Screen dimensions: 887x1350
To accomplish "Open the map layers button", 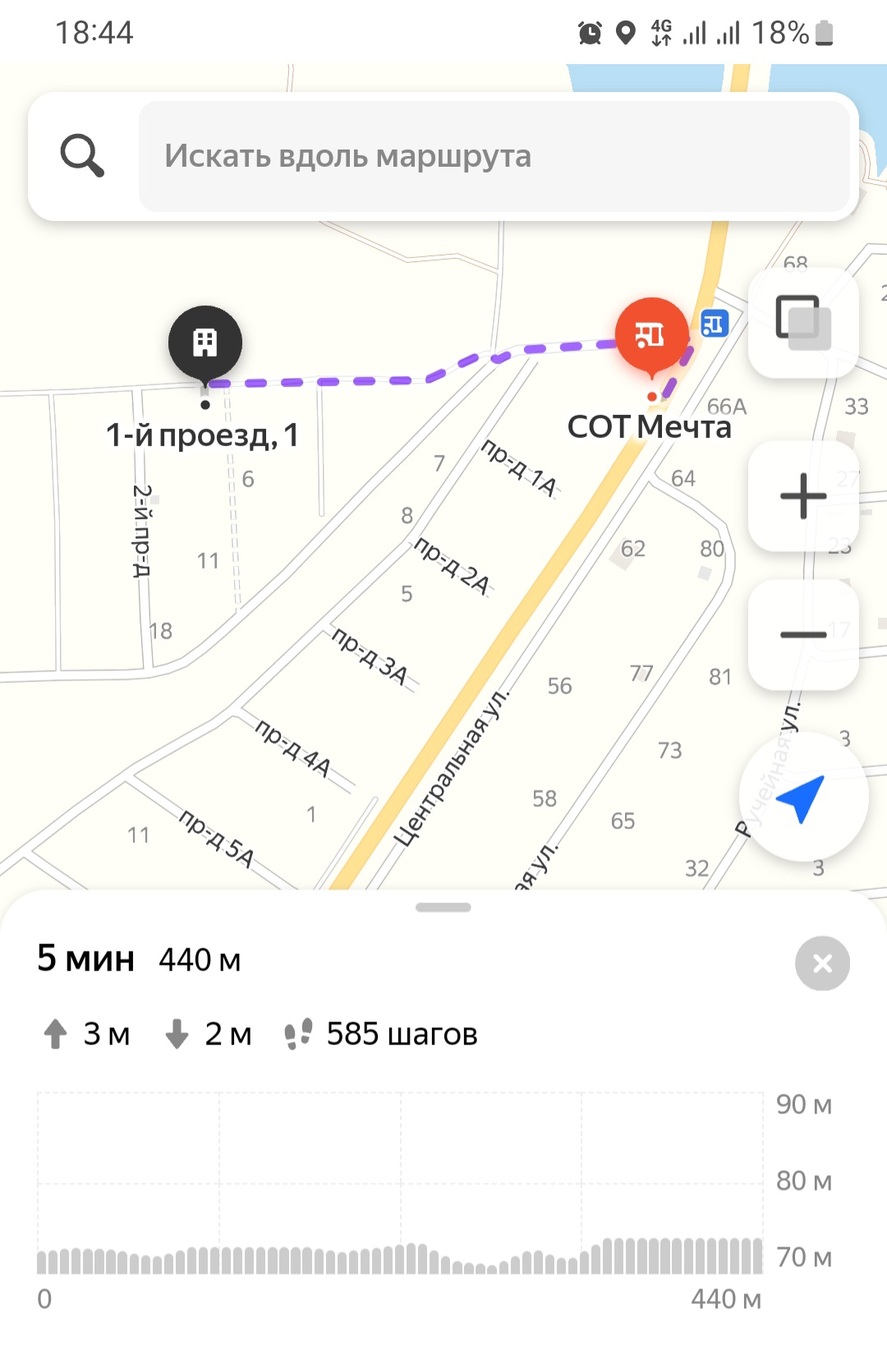I will 802,322.
